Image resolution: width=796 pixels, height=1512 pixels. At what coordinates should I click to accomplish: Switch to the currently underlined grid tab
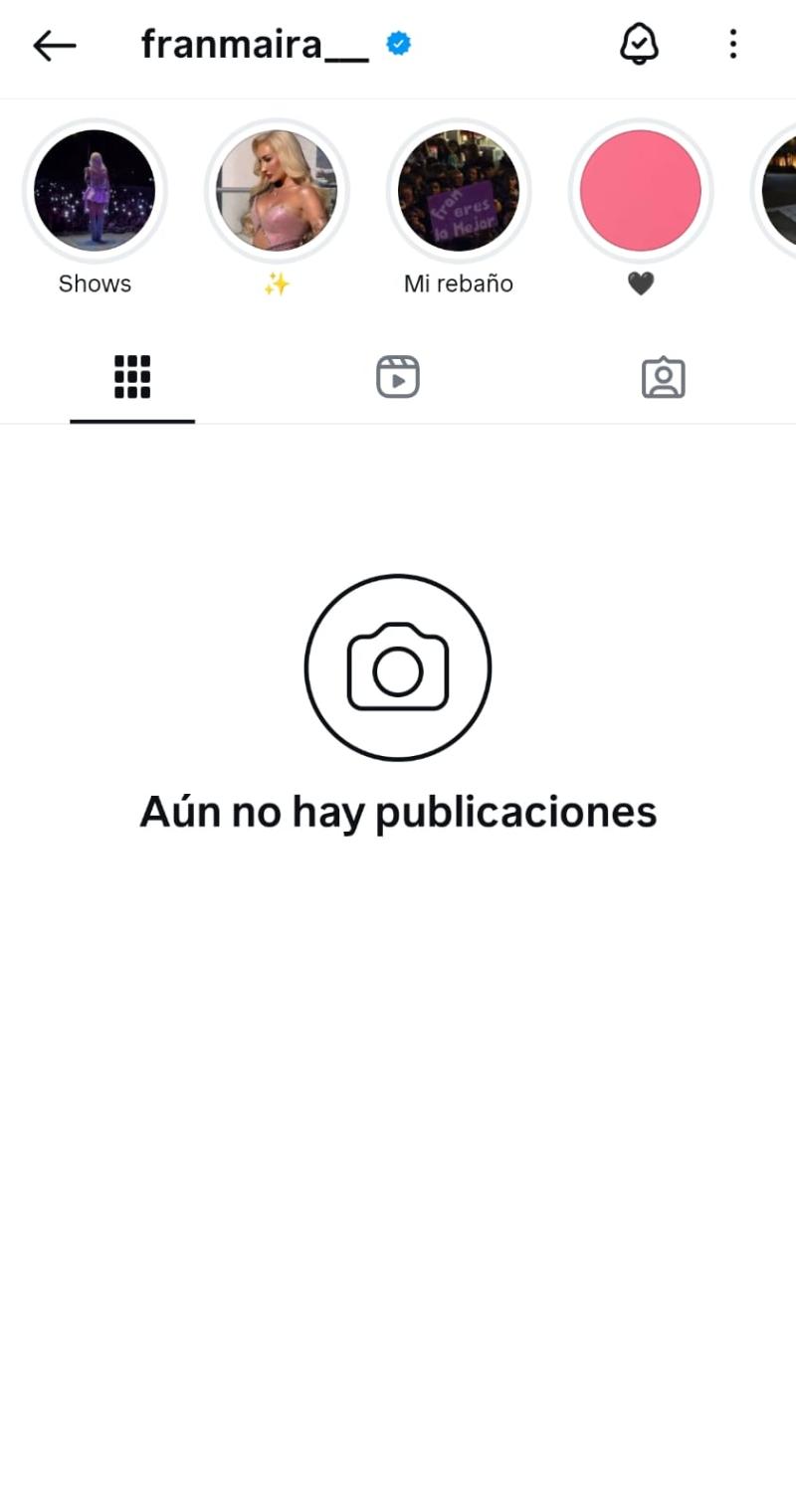pos(132,377)
